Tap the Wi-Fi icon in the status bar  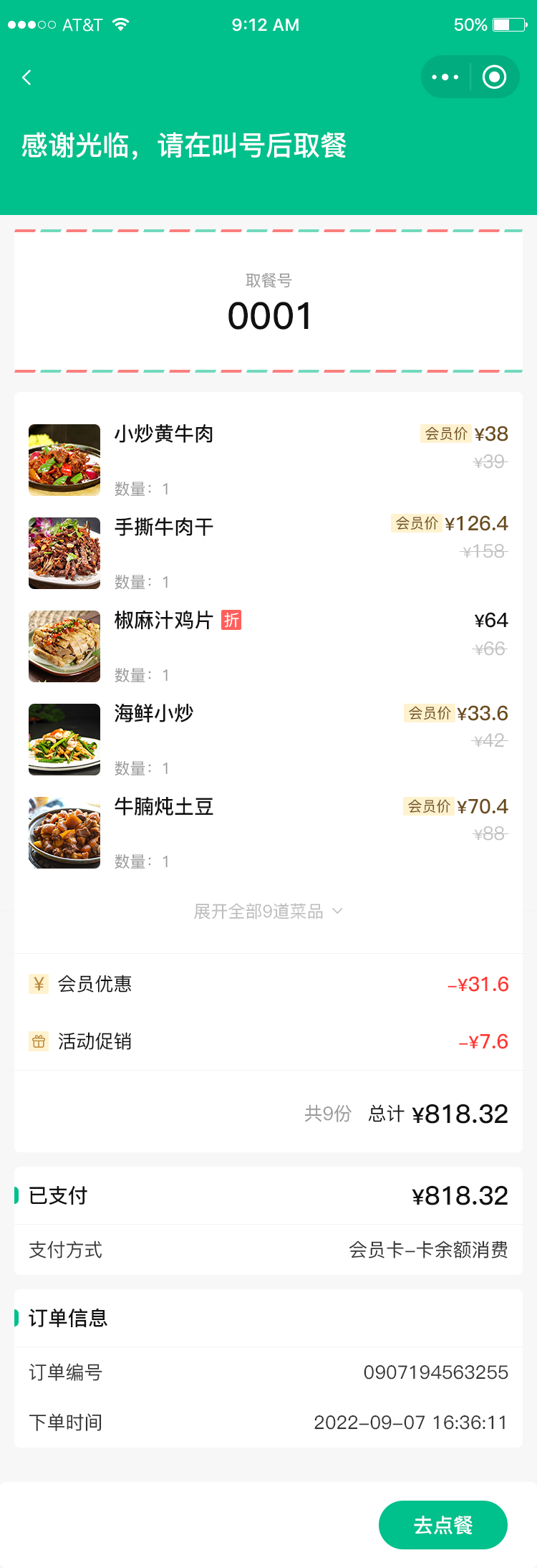(120, 24)
